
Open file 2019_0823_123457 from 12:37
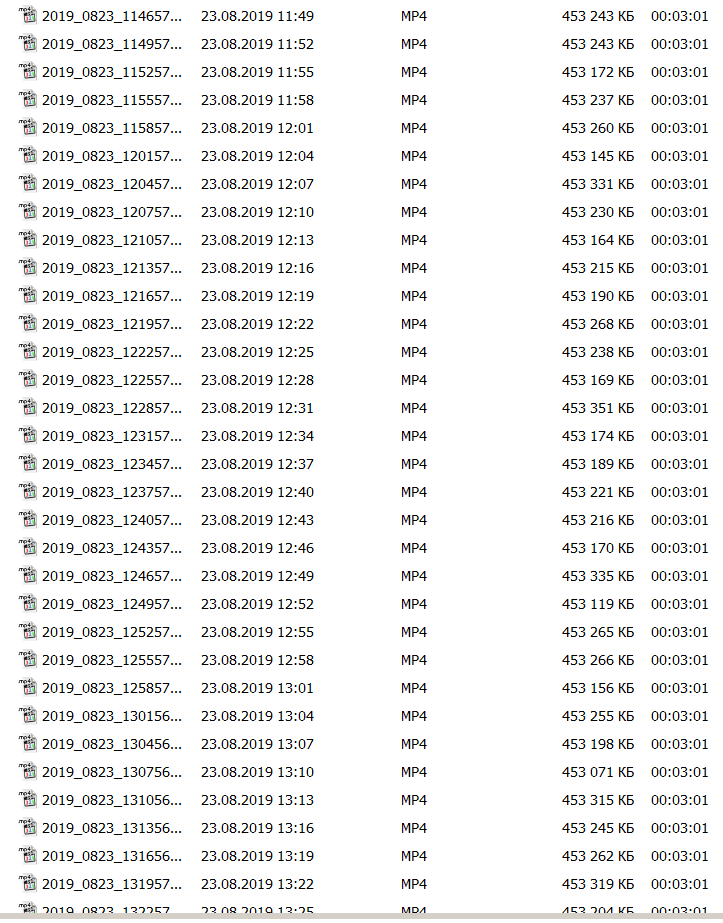[x=112, y=464]
